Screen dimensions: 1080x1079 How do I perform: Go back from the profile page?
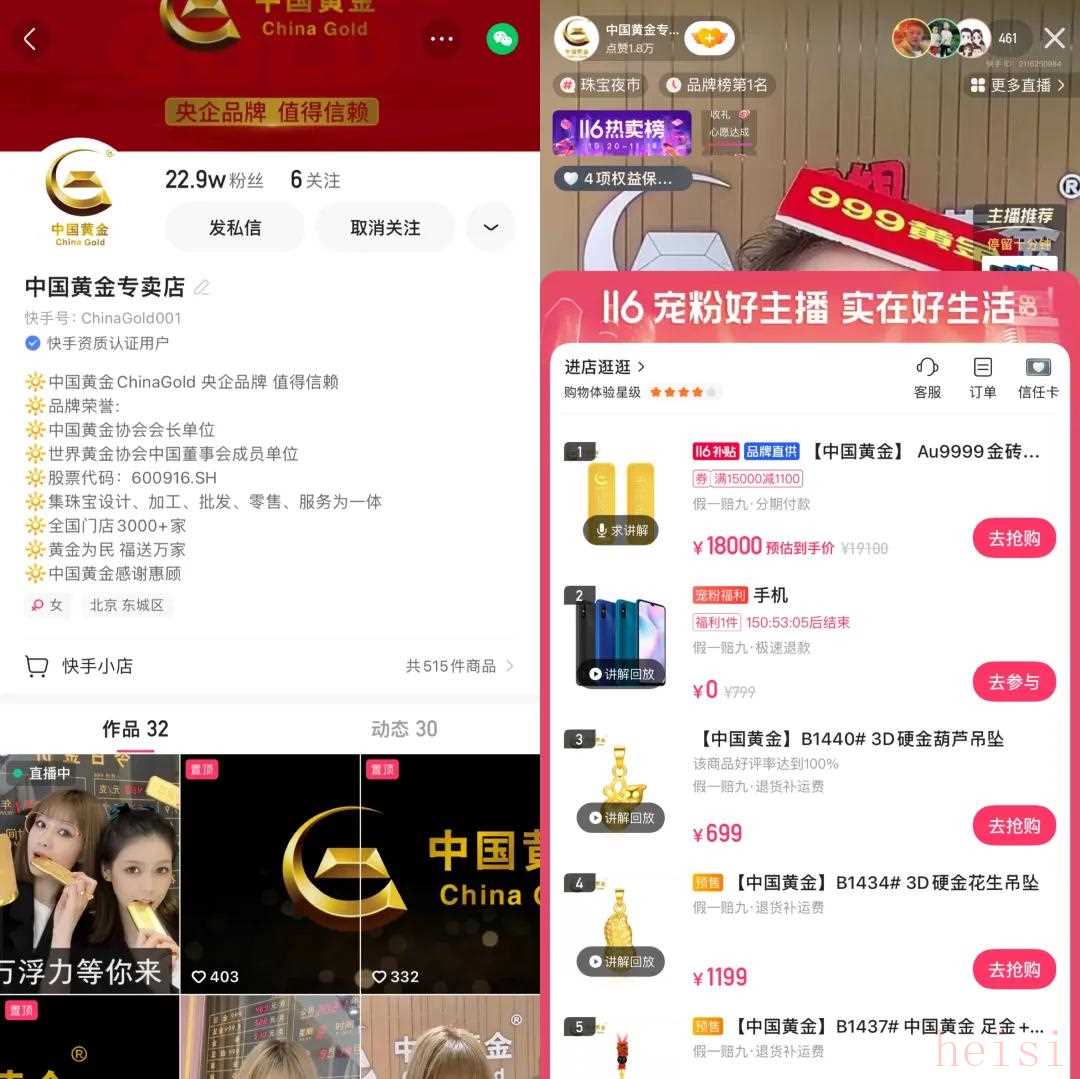point(30,39)
